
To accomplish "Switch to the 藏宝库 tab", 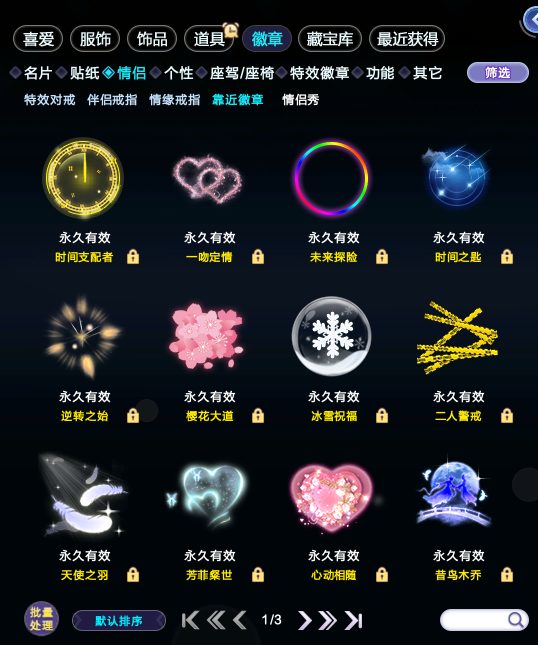I will [329, 39].
